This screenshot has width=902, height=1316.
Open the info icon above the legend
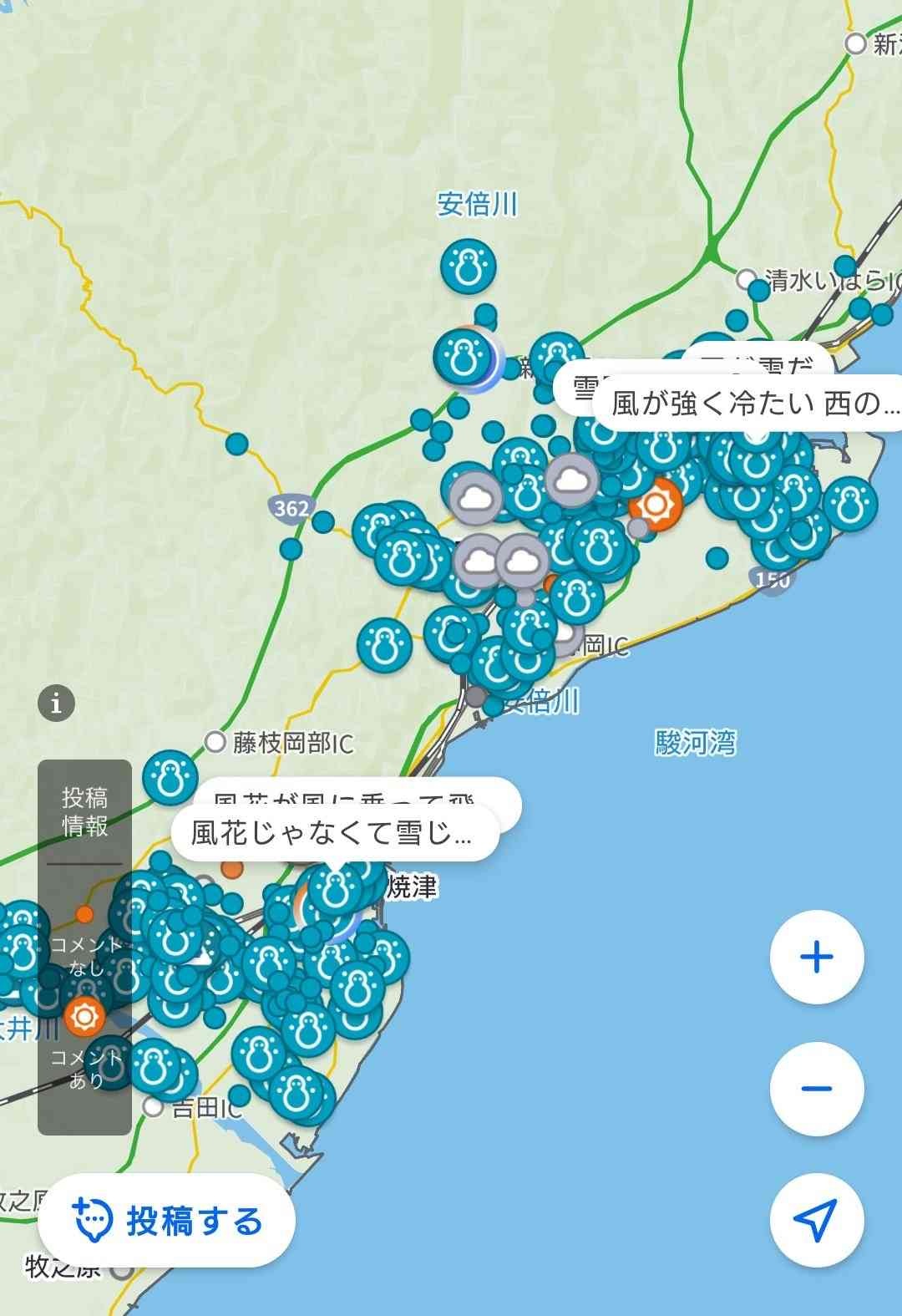pos(56,703)
